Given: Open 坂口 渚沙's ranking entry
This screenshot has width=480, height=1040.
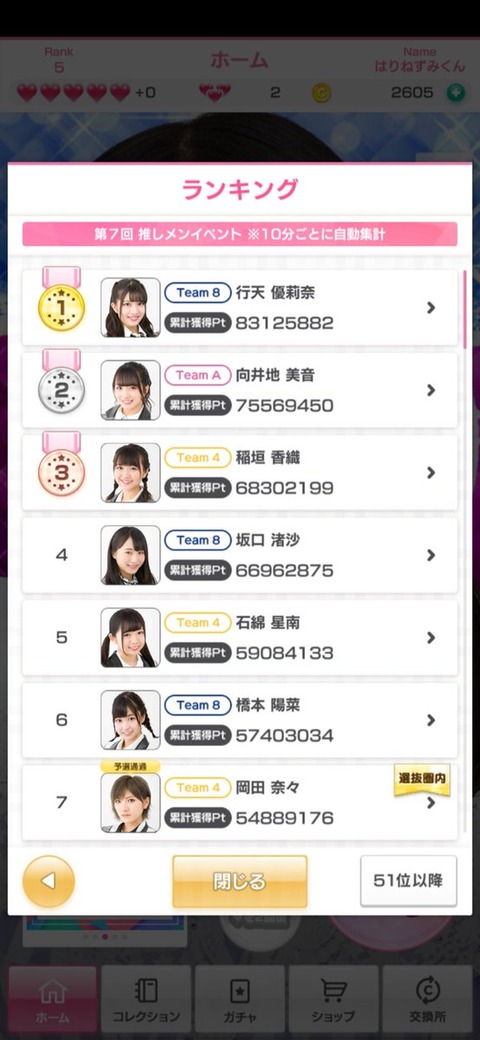Looking at the screenshot, I should [x=240, y=555].
